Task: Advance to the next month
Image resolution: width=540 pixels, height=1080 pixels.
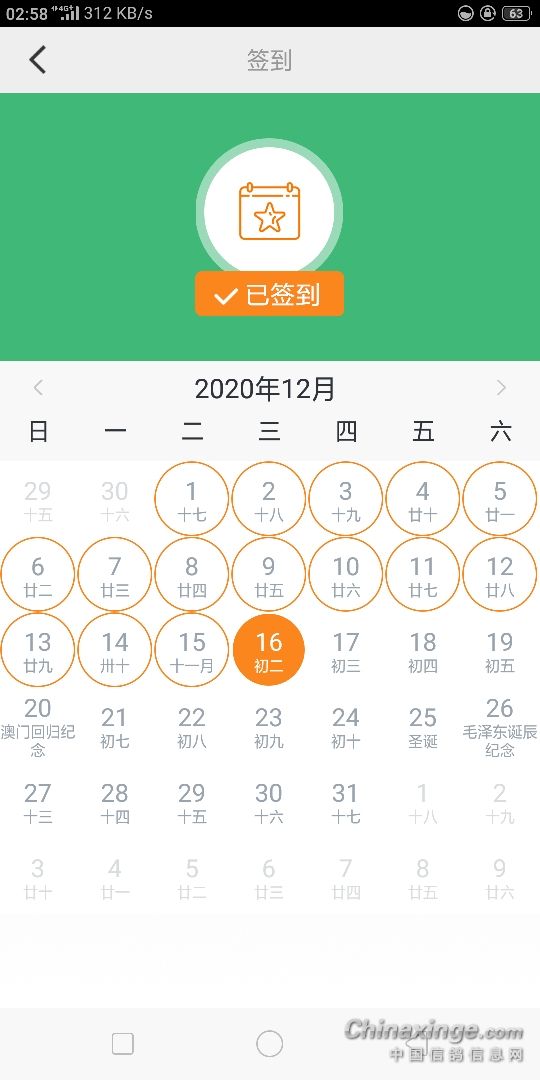Action: [501, 388]
